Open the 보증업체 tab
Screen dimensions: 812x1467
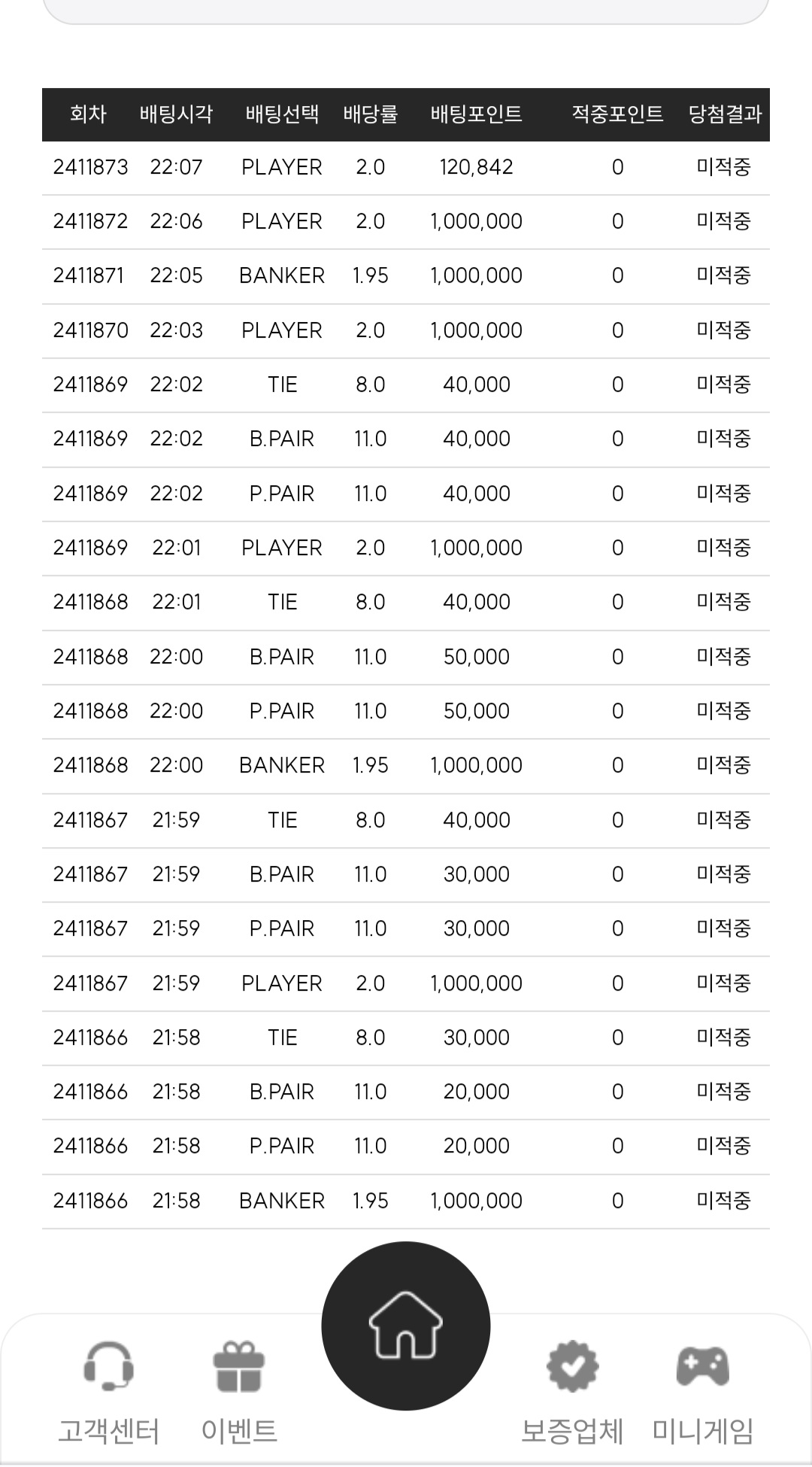(572, 1393)
